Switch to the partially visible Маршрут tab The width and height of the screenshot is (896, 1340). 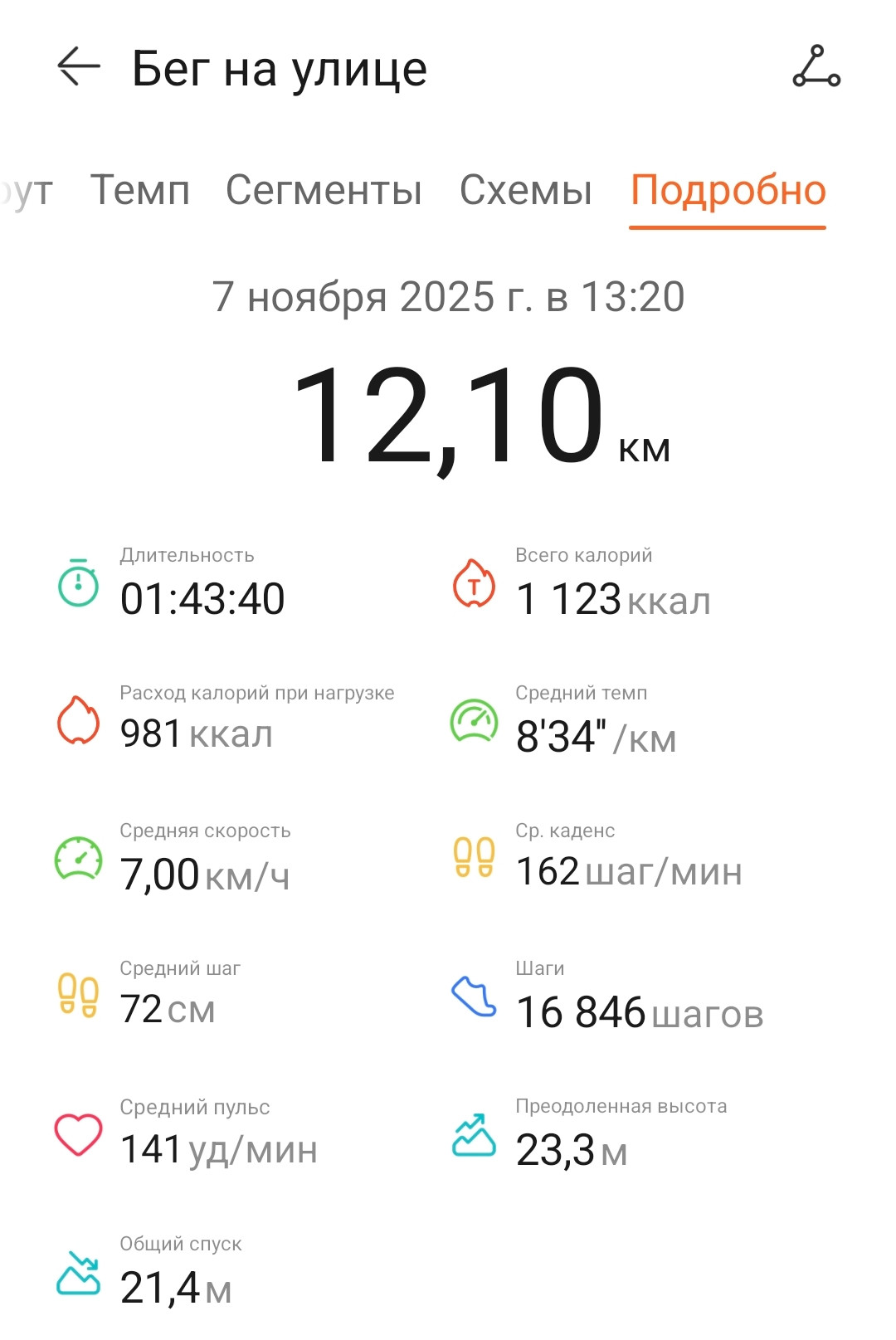pos(25,192)
